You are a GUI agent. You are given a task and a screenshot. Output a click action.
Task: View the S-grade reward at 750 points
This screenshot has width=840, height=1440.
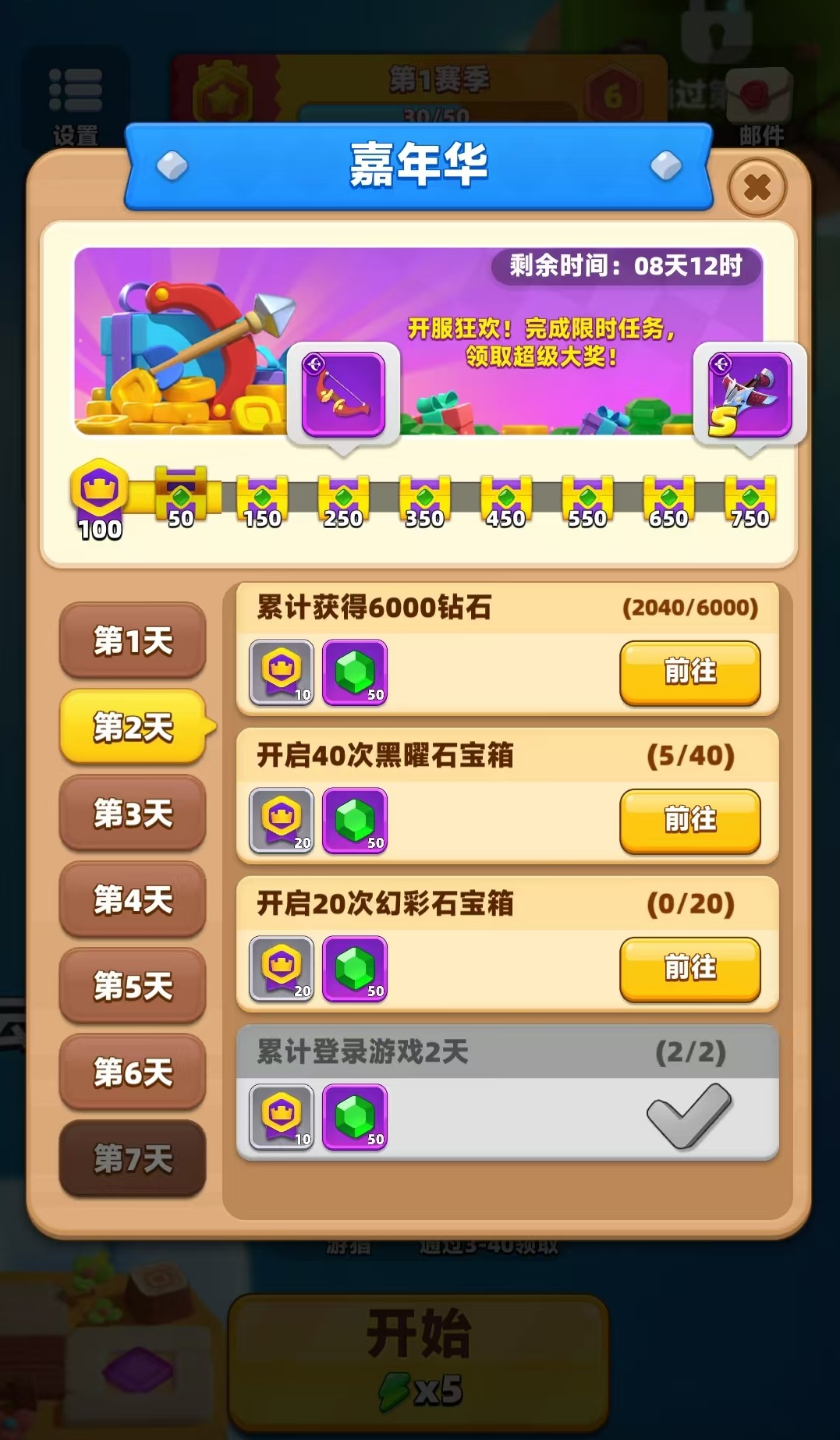pyautogui.click(x=750, y=395)
